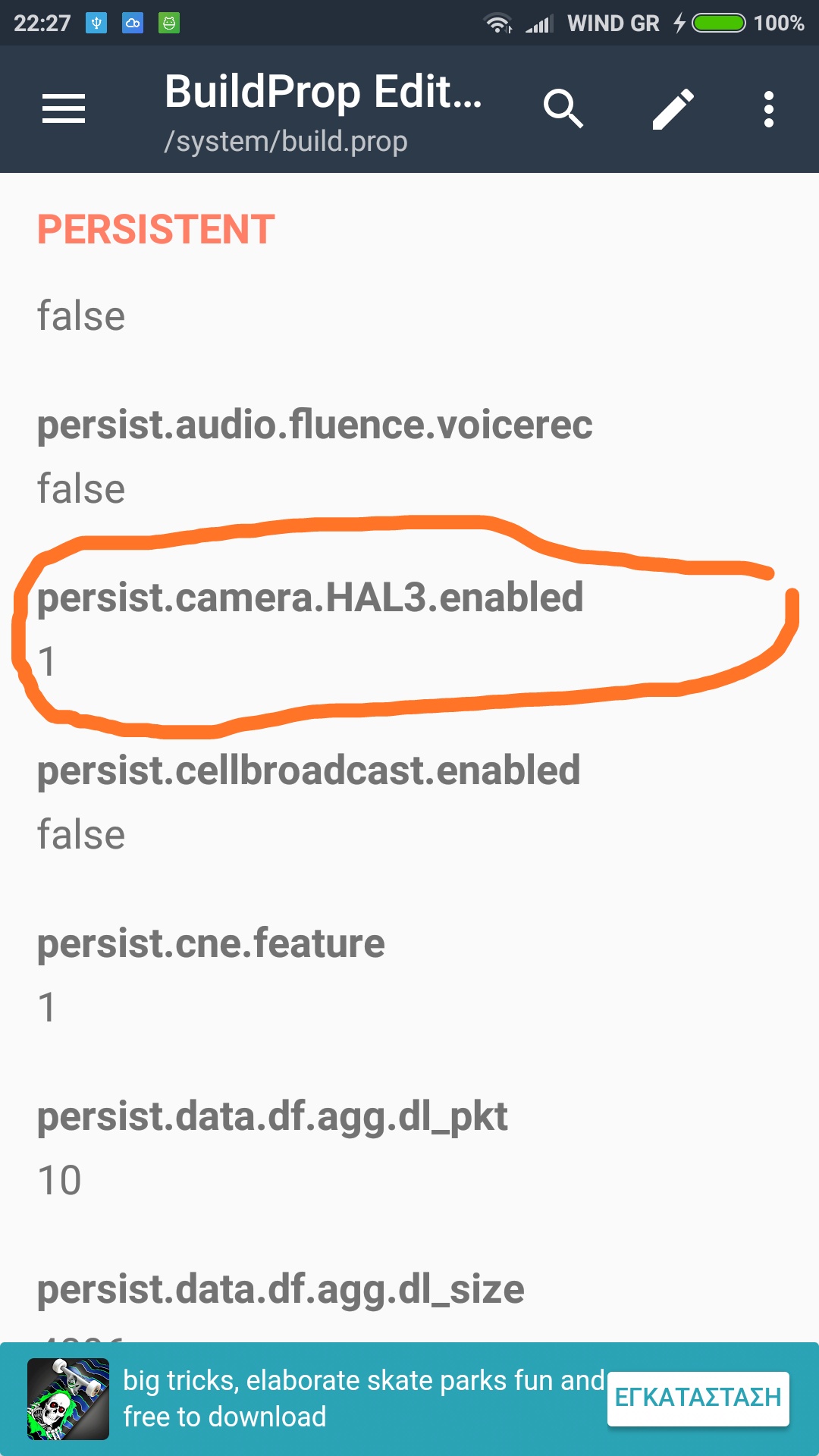Open persist.camera.HAL3.enabled property

310,628
